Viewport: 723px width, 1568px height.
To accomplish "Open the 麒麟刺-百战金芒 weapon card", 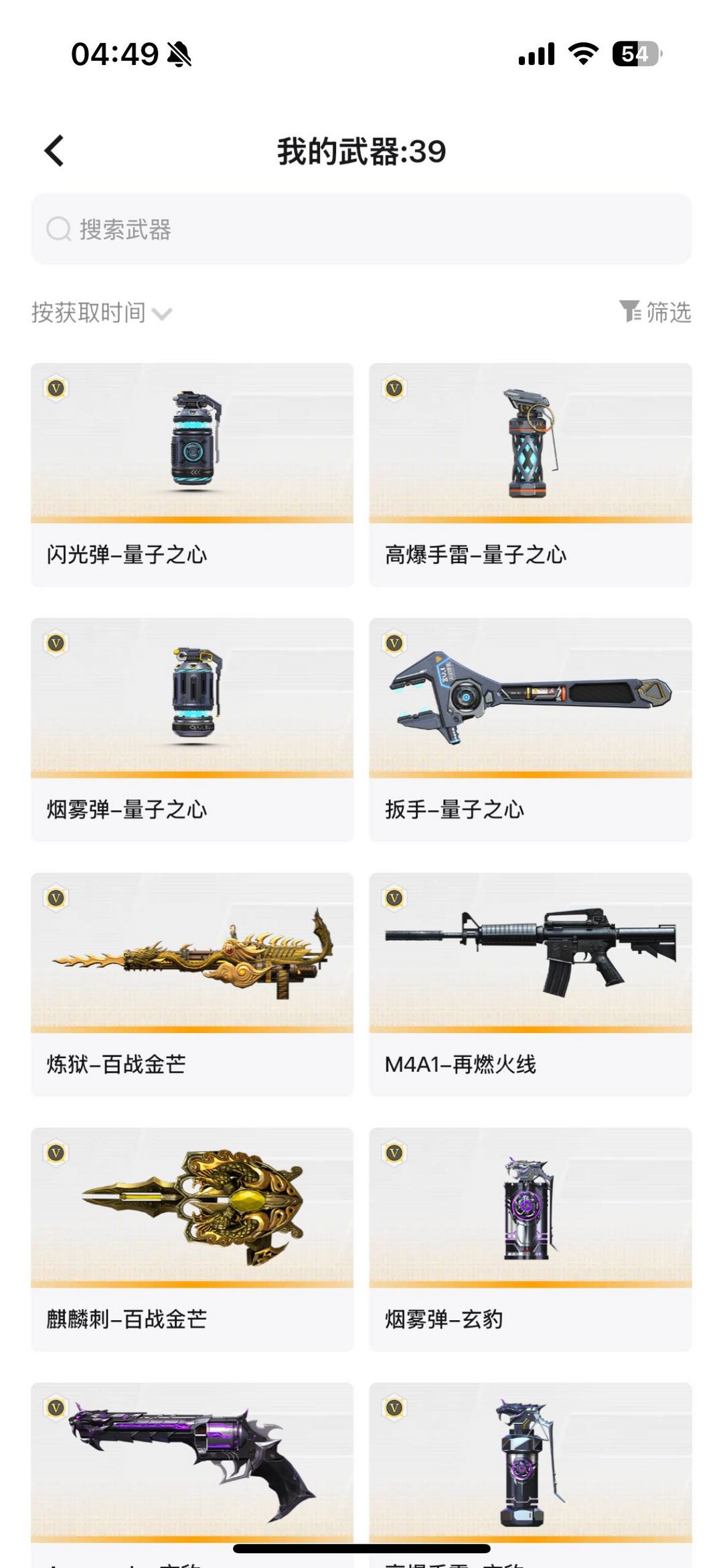I will point(192,1238).
